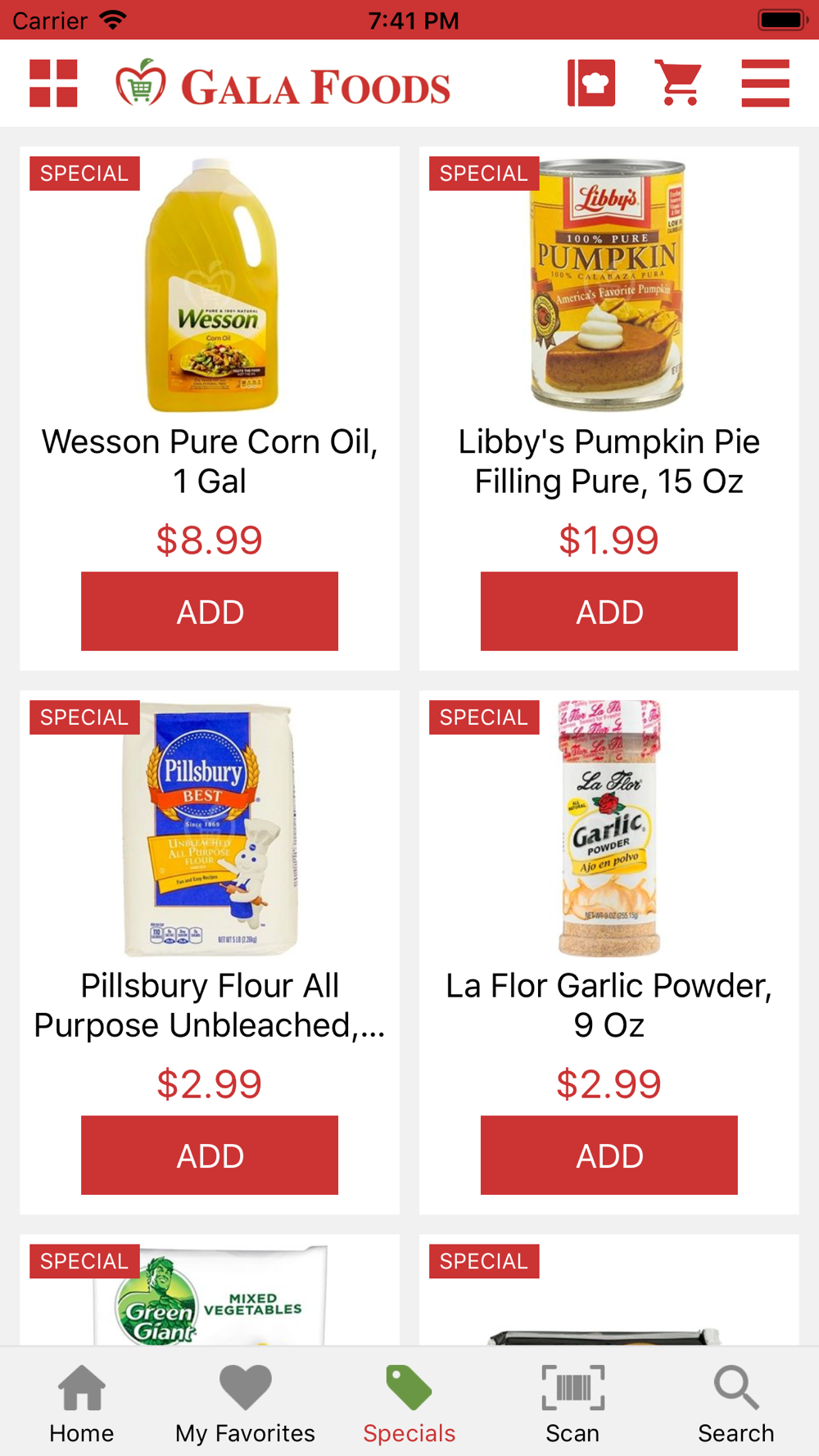
Task: View La Flor Garlic Powder product
Action: pyautogui.click(x=609, y=829)
